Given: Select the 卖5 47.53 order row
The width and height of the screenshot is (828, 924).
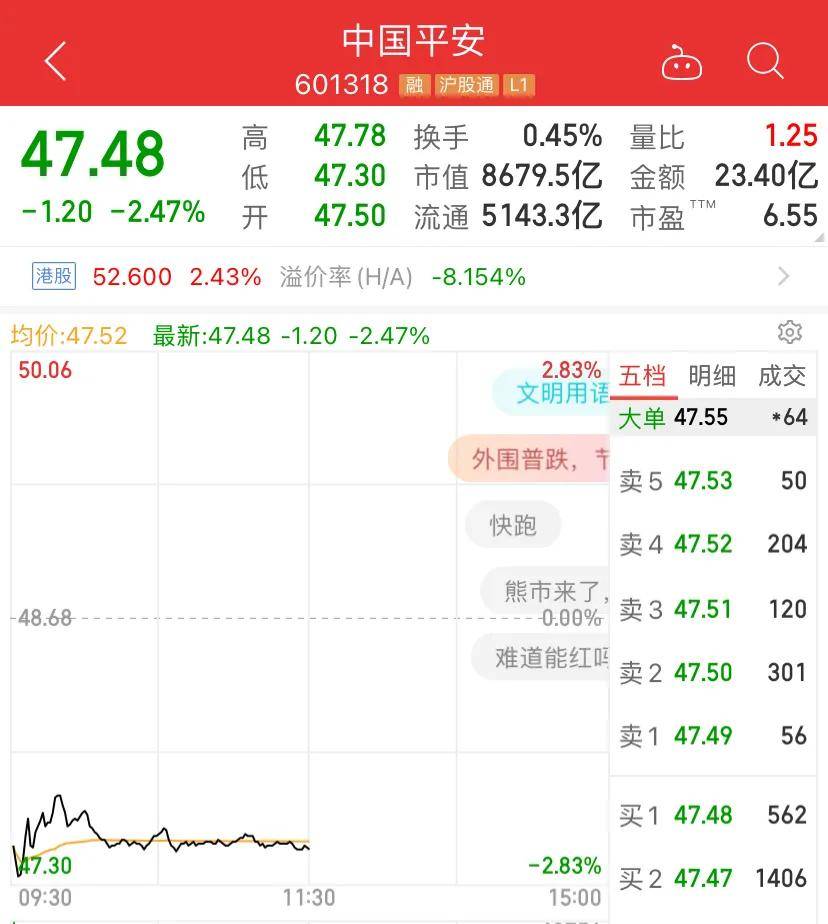Looking at the screenshot, I should click(712, 481).
